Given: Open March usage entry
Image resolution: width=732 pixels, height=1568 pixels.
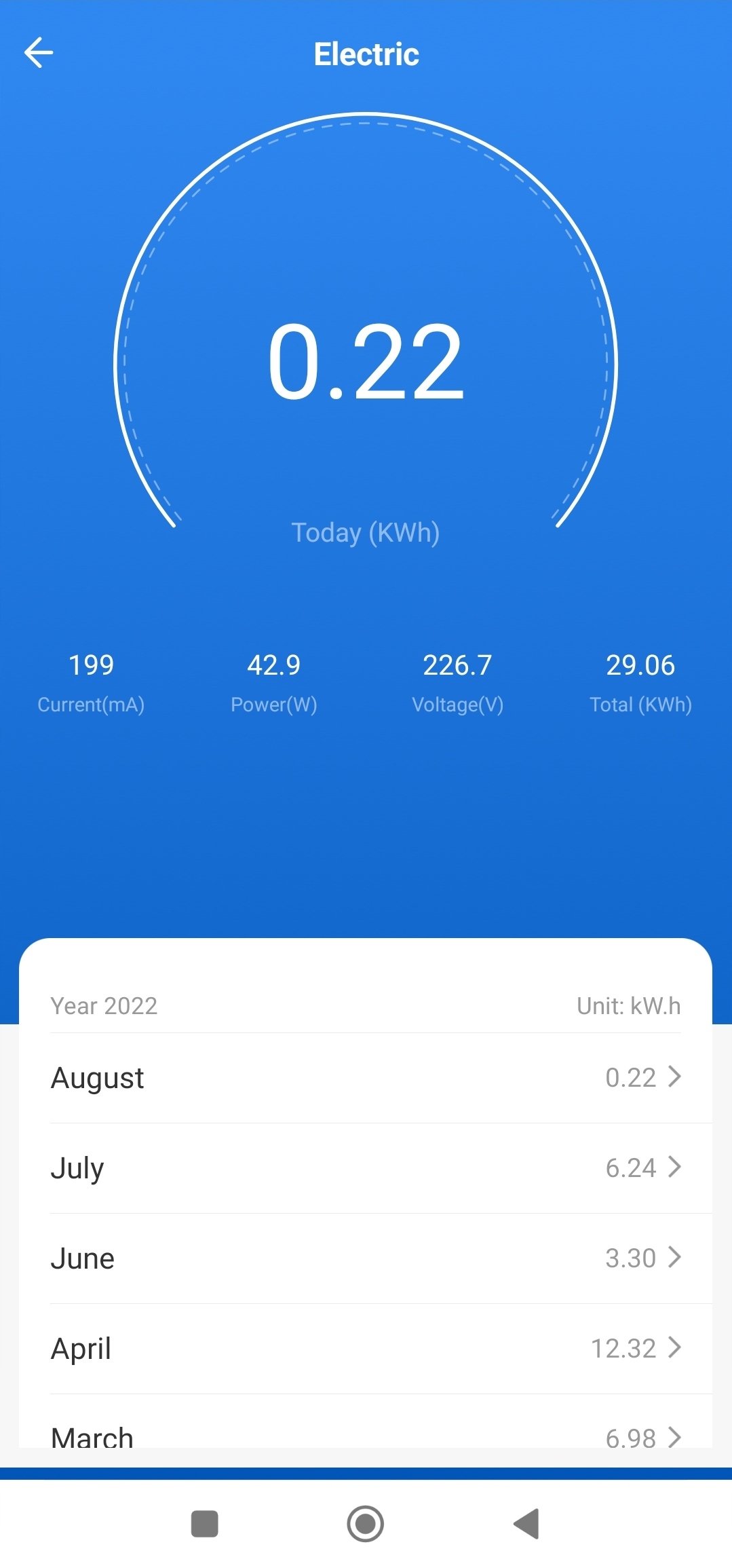Looking at the screenshot, I should pos(366,1435).
